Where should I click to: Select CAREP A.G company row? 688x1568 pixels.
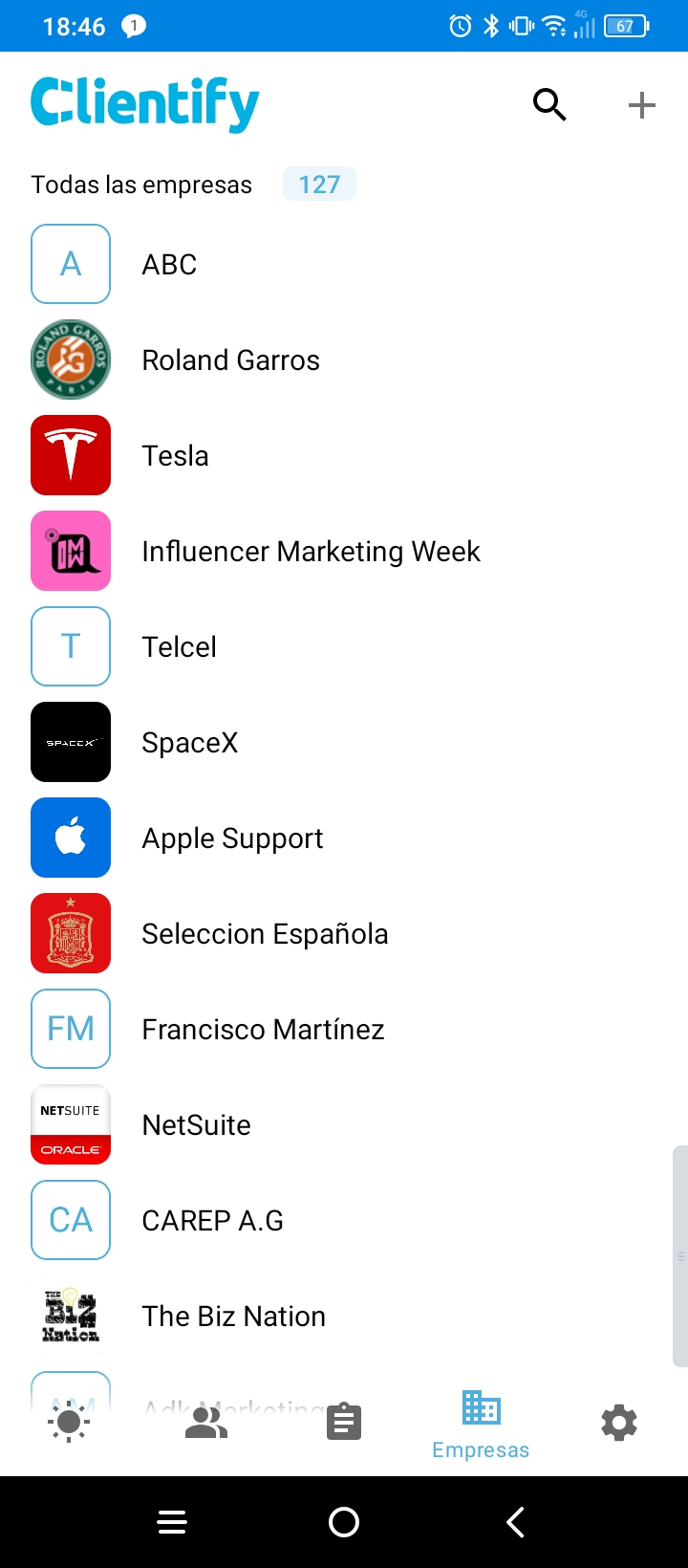(344, 1220)
